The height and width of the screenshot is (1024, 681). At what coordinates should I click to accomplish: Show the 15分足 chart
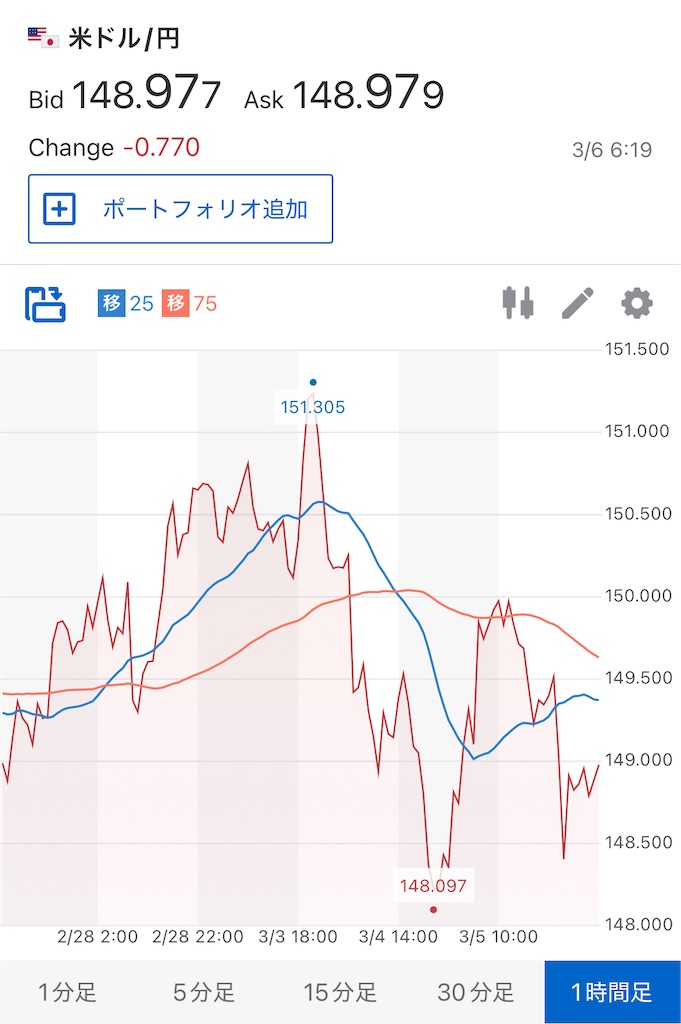(x=340, y=992)
